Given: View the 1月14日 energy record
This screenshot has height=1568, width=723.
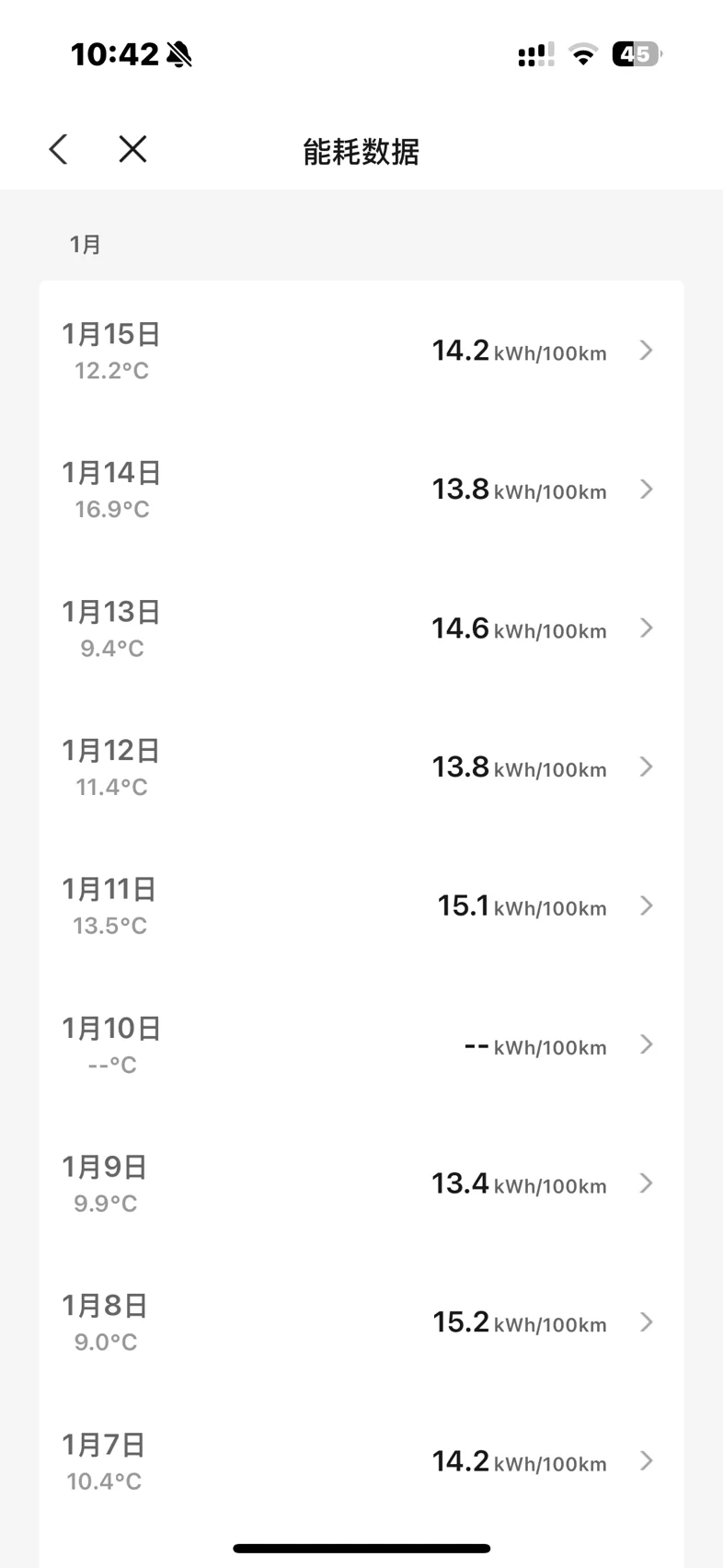Looking at the screenshot, I should click(x=361, y=490).
